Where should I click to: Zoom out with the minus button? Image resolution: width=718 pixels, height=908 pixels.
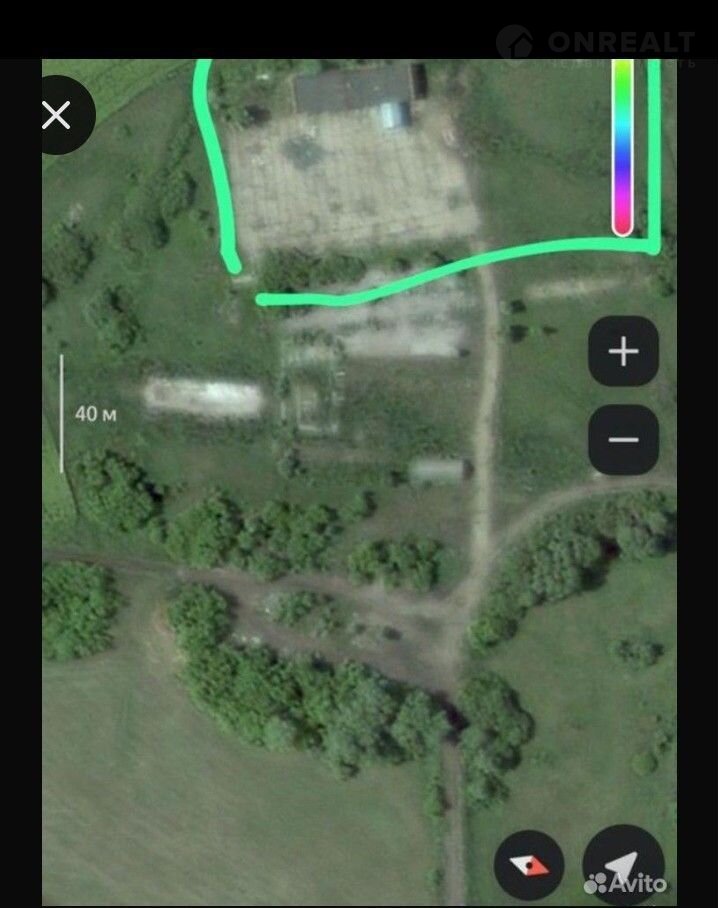(x=623, y=440)
